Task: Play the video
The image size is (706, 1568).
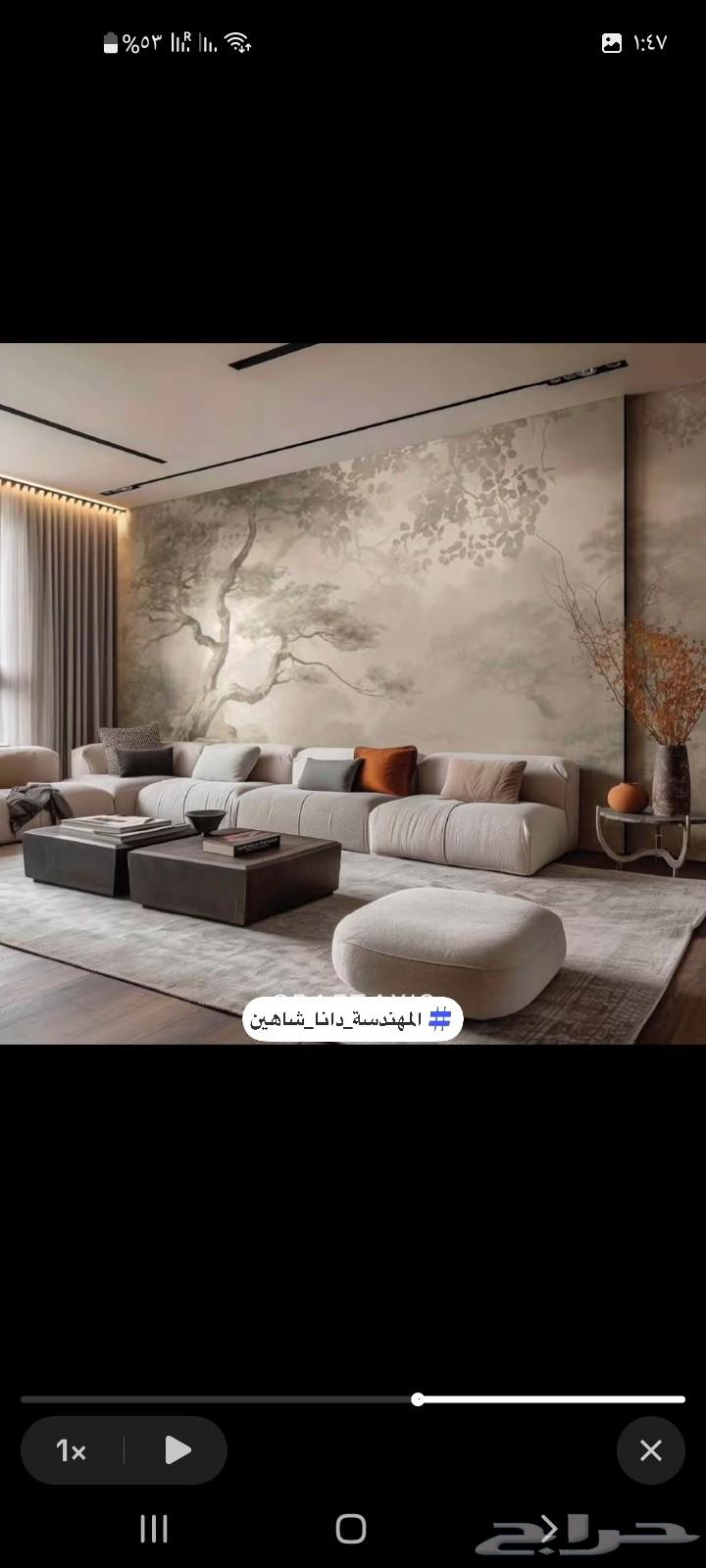Action: click(177, 1450)
